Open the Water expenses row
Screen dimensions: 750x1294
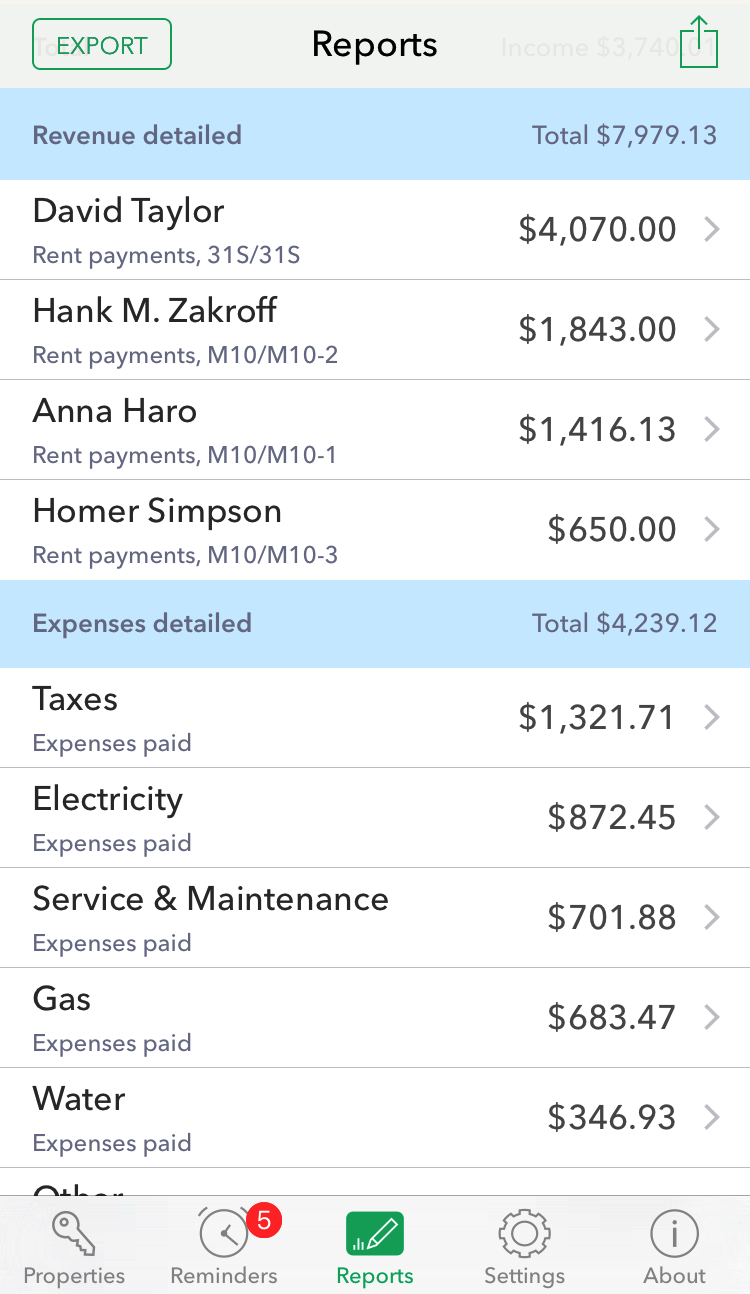(375, 1118)
